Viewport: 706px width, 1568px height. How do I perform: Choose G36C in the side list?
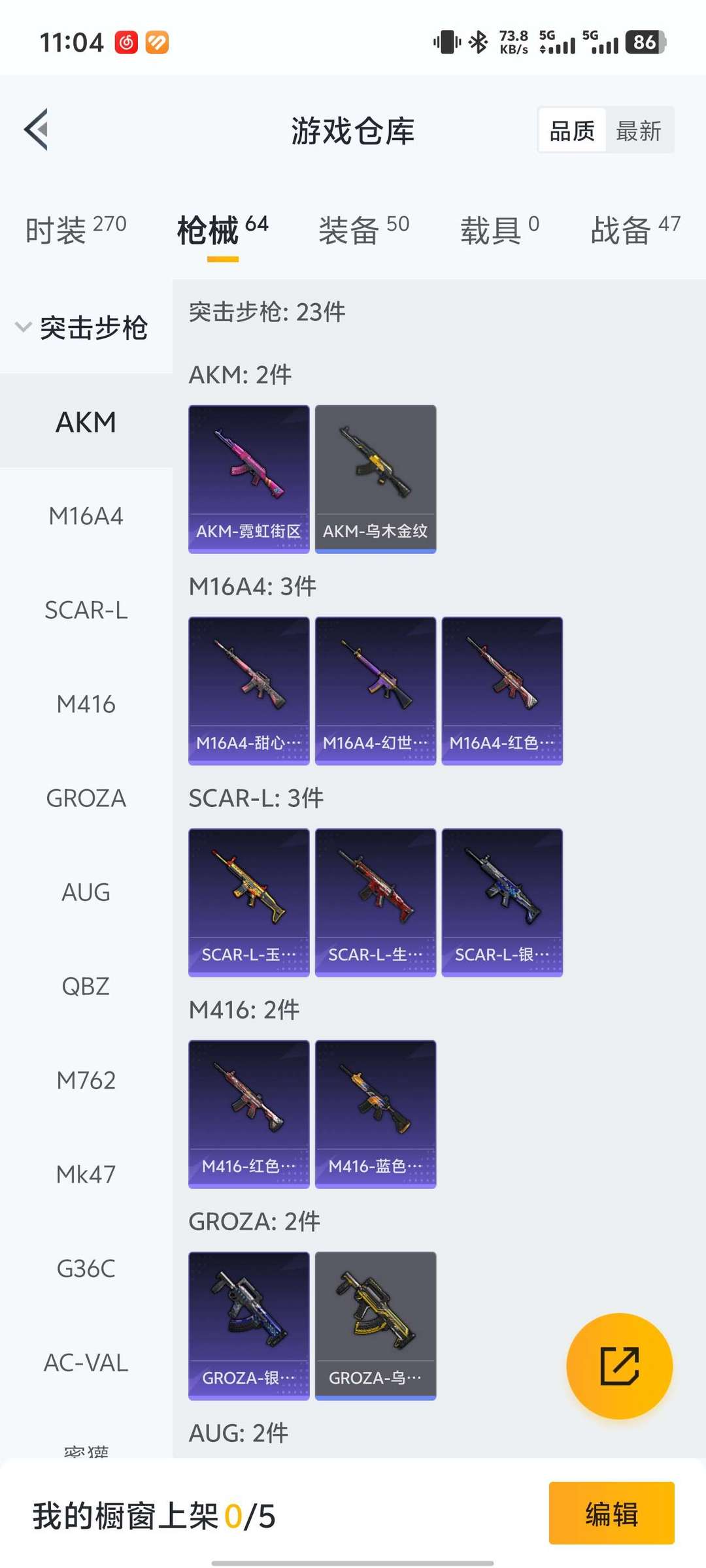pos(86,1269)
